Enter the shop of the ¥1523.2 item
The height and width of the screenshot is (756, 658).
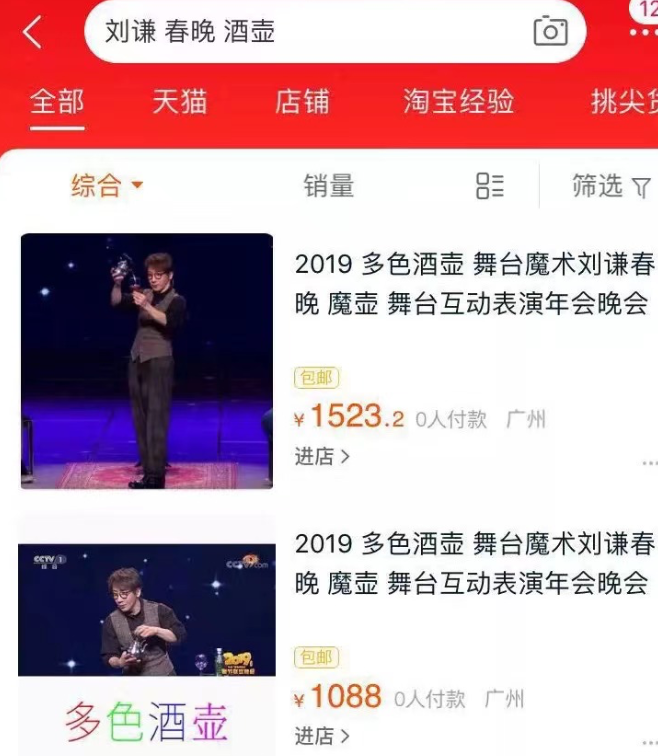[x=322, y=456]
